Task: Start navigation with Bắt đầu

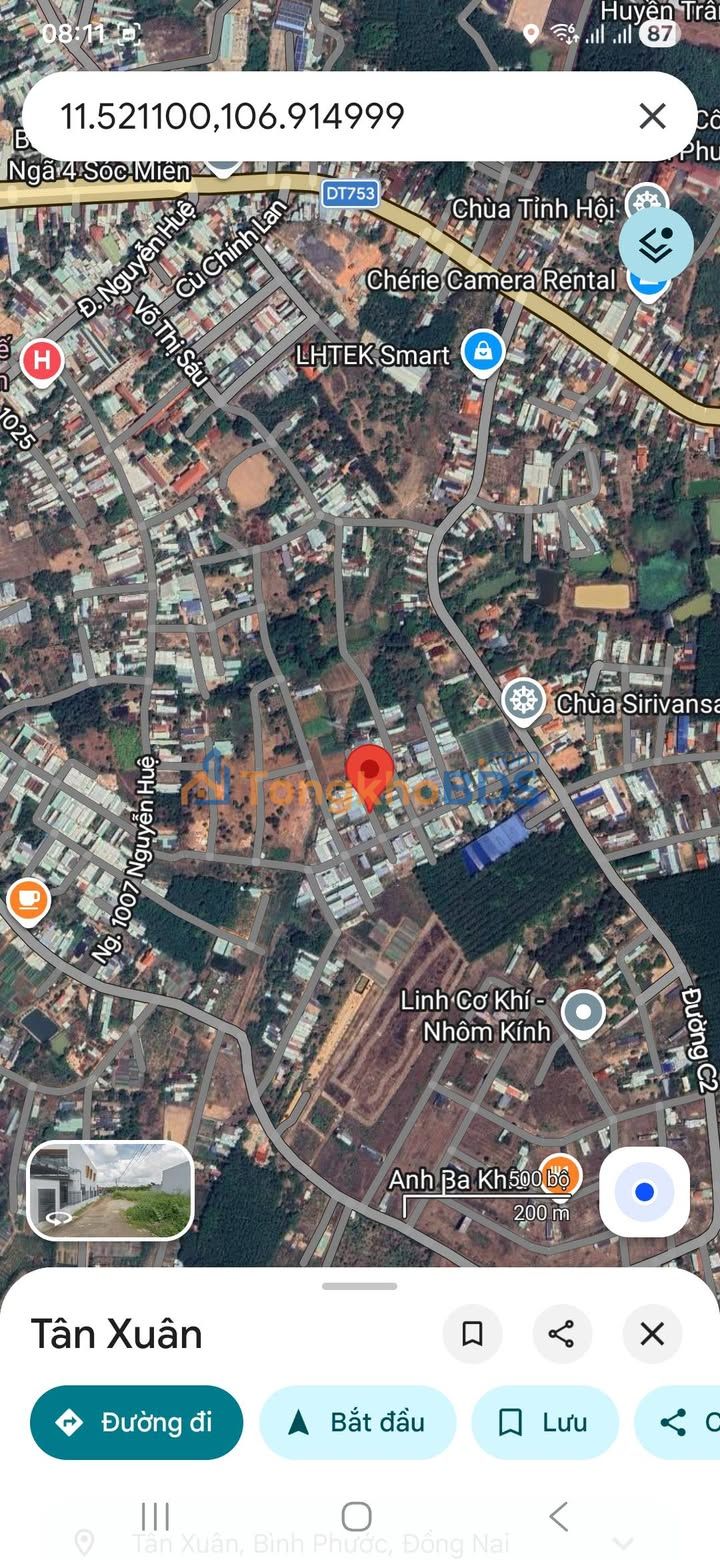Action: [357, 1422]
